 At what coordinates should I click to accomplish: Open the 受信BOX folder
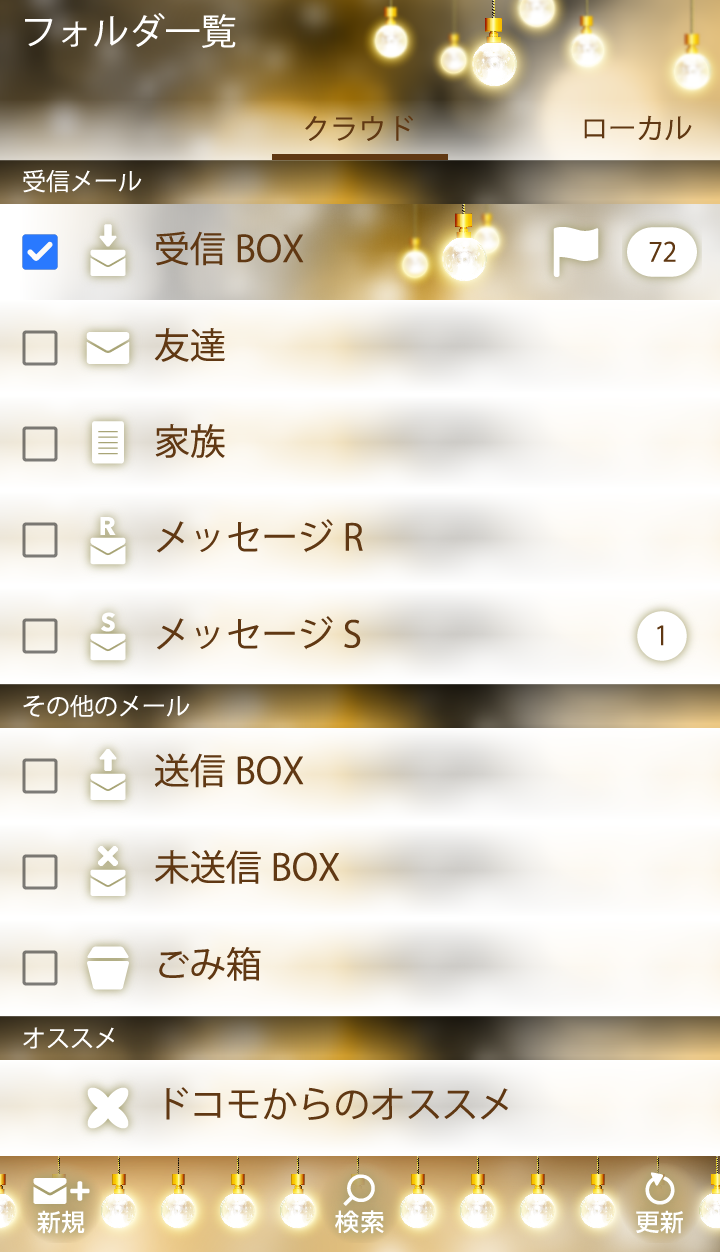click(230, 250)
